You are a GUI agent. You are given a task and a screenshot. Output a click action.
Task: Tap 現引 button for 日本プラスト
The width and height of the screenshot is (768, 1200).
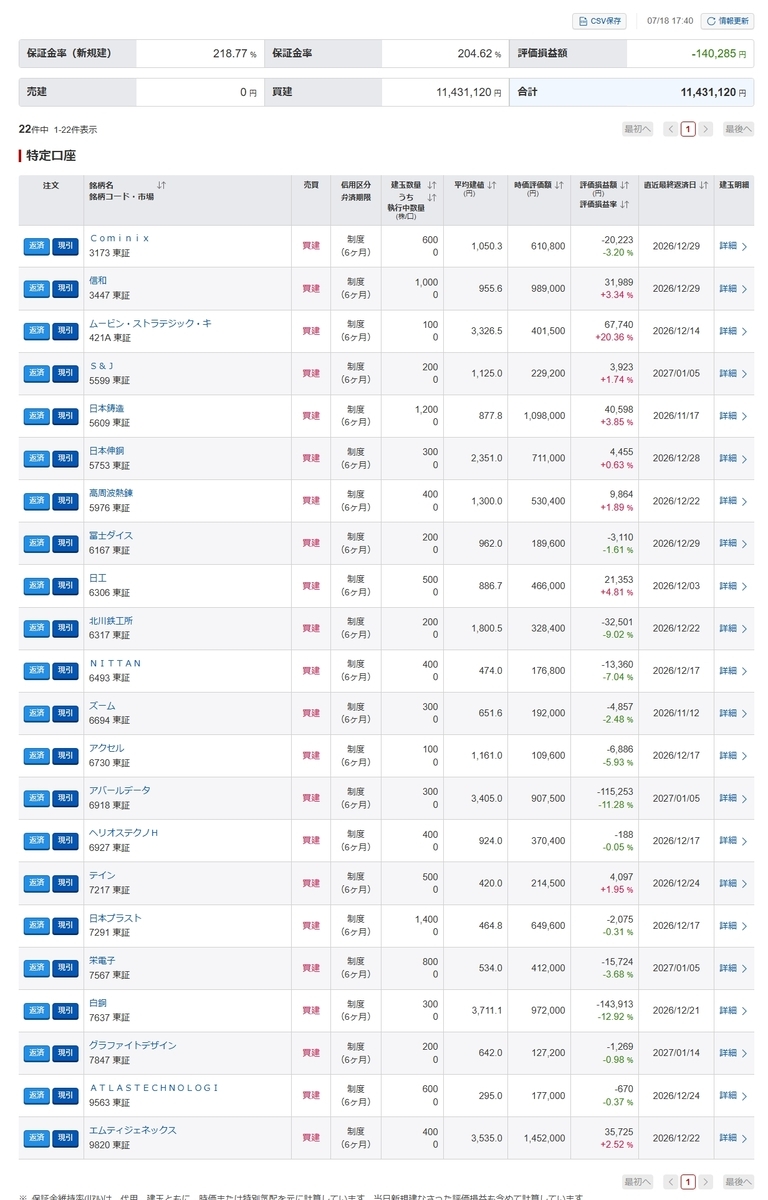(x=65, y=926)
